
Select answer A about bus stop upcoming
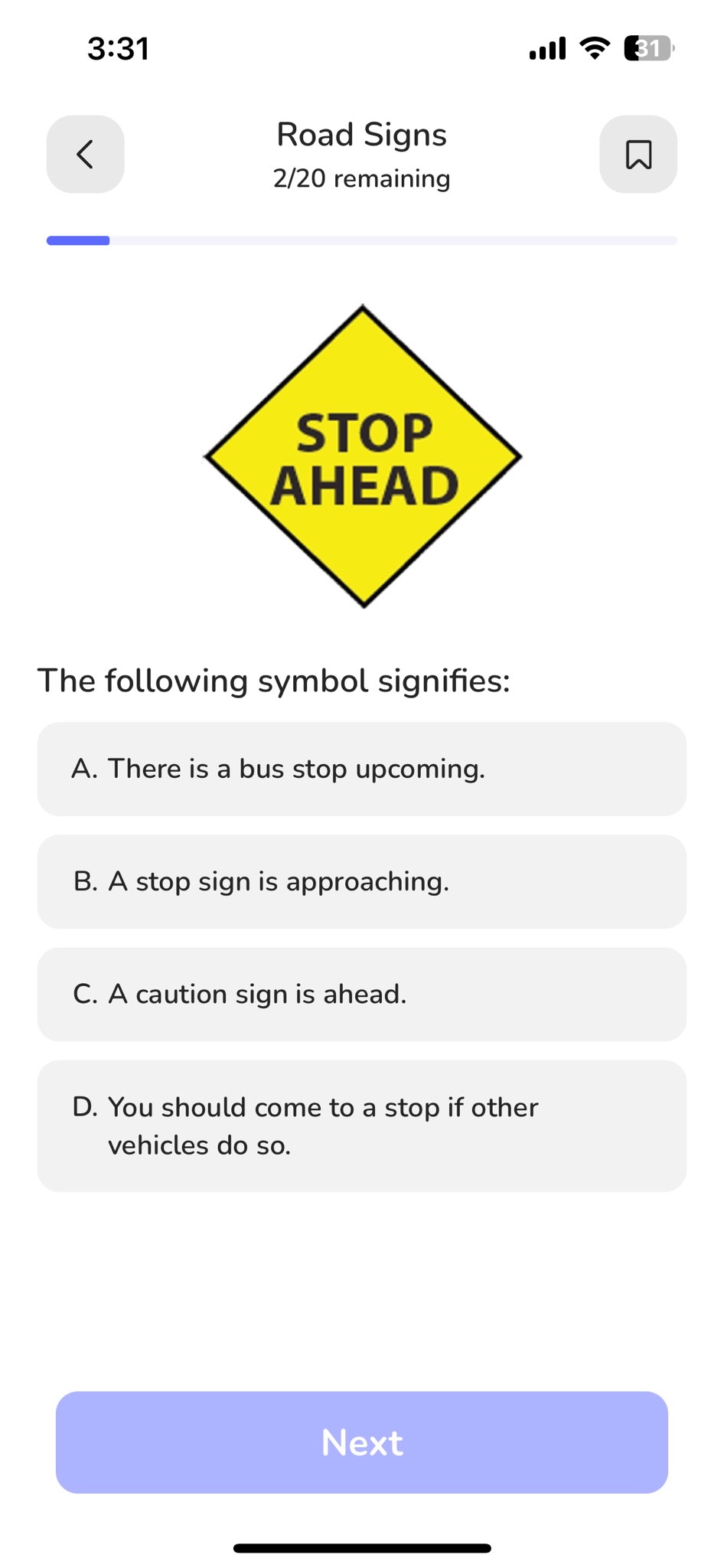point(361,769)
